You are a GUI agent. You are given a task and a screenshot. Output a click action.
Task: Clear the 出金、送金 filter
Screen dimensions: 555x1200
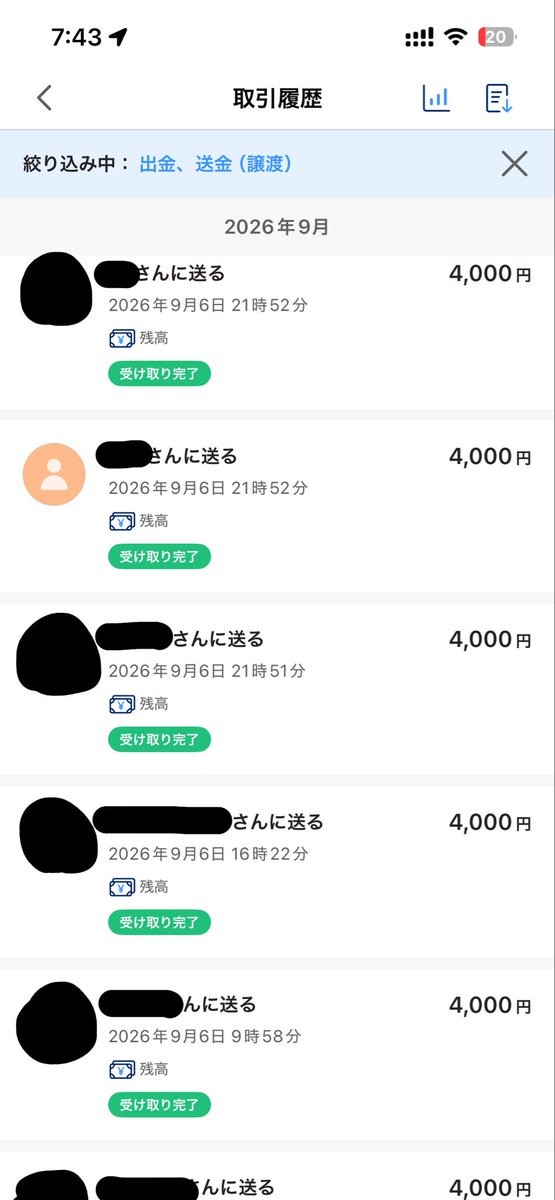pos(514,163)
